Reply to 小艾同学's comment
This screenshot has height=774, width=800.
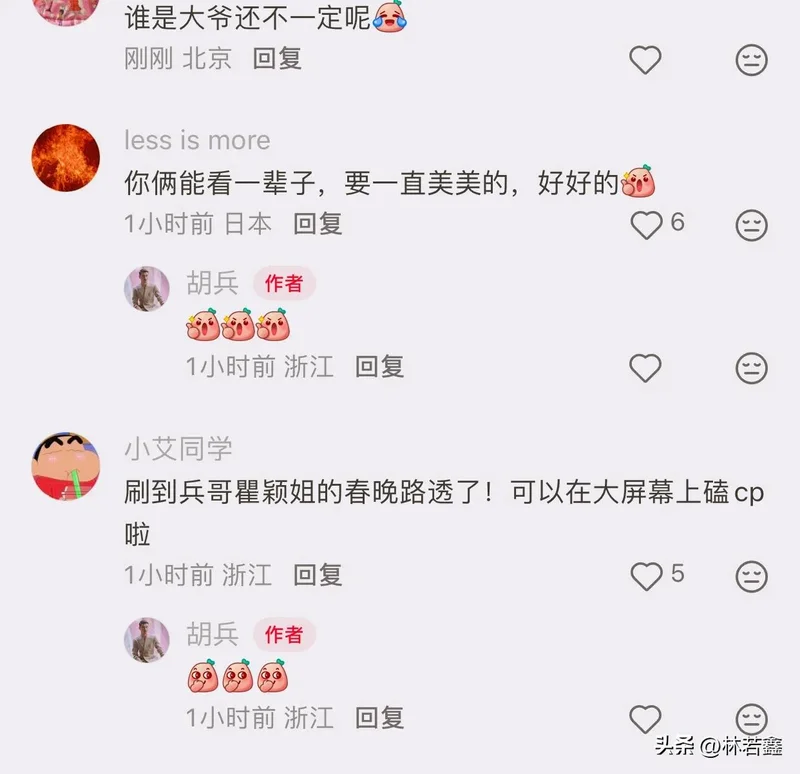coord(318,575)
